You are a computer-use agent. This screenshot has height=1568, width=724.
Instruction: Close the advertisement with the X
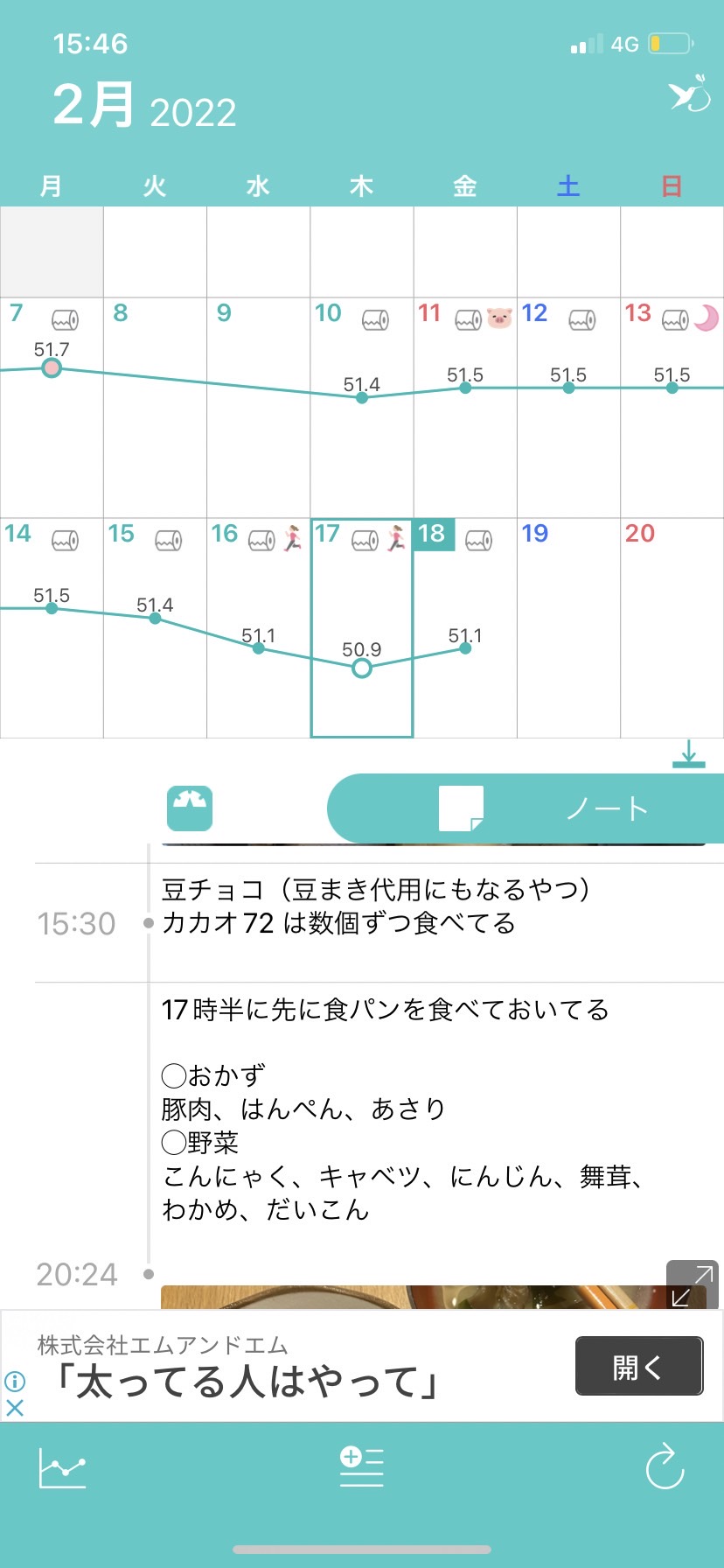15,1408
